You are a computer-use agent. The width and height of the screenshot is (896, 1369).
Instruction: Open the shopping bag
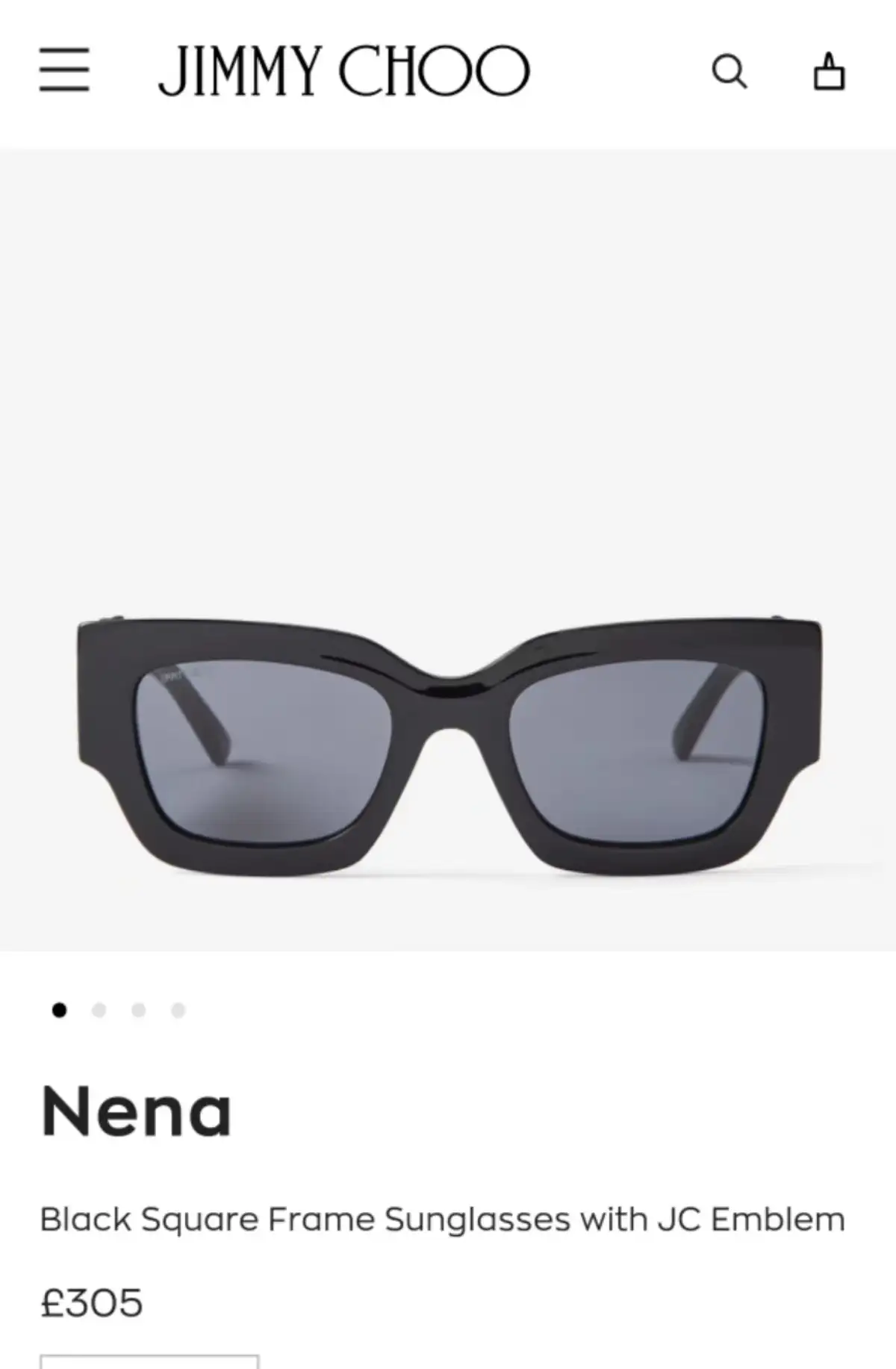829,72
